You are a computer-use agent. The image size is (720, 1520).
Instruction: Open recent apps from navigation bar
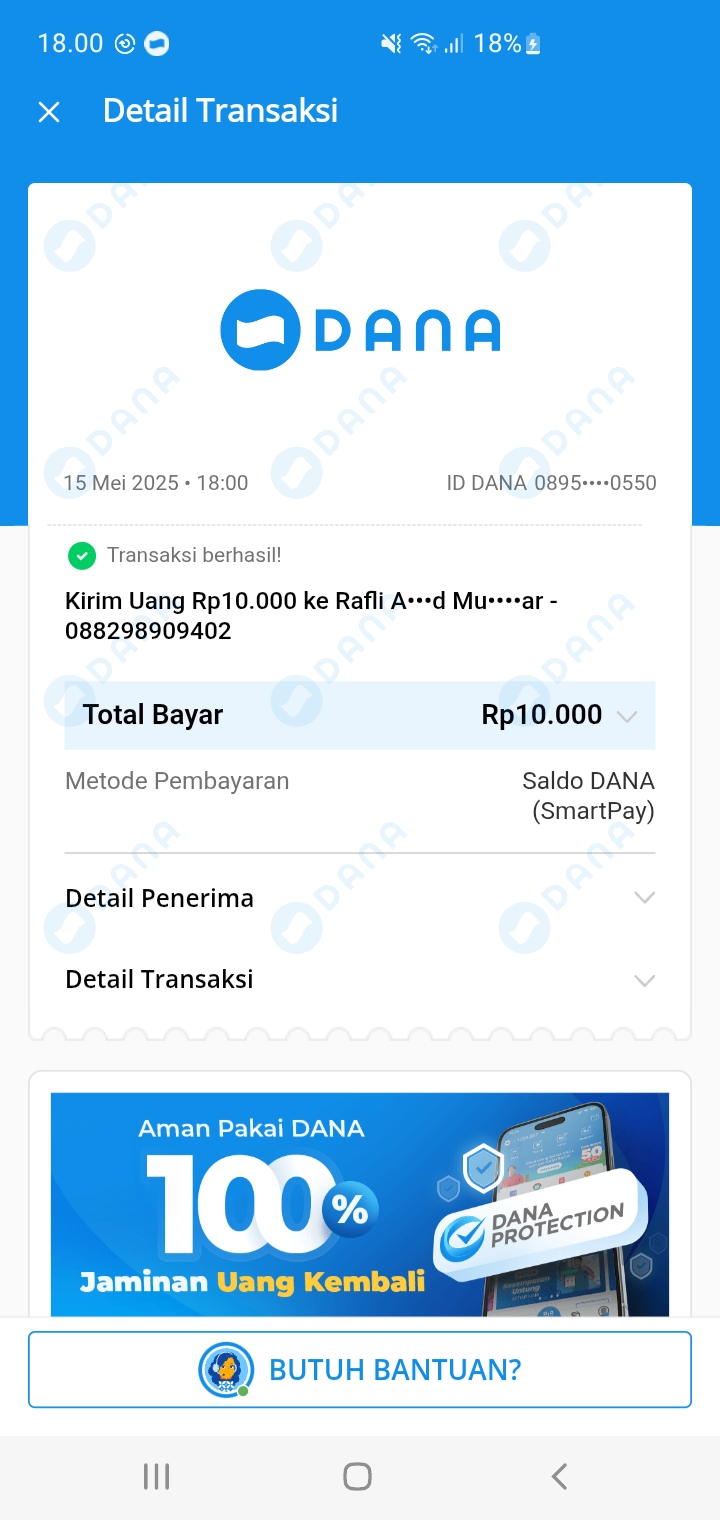(156, 1476)
